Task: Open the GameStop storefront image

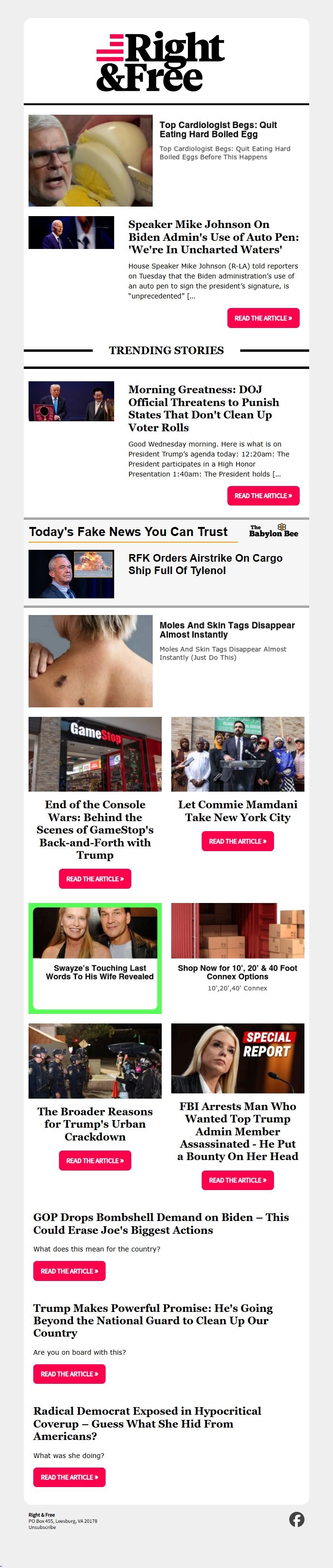Action: [95, 754]
